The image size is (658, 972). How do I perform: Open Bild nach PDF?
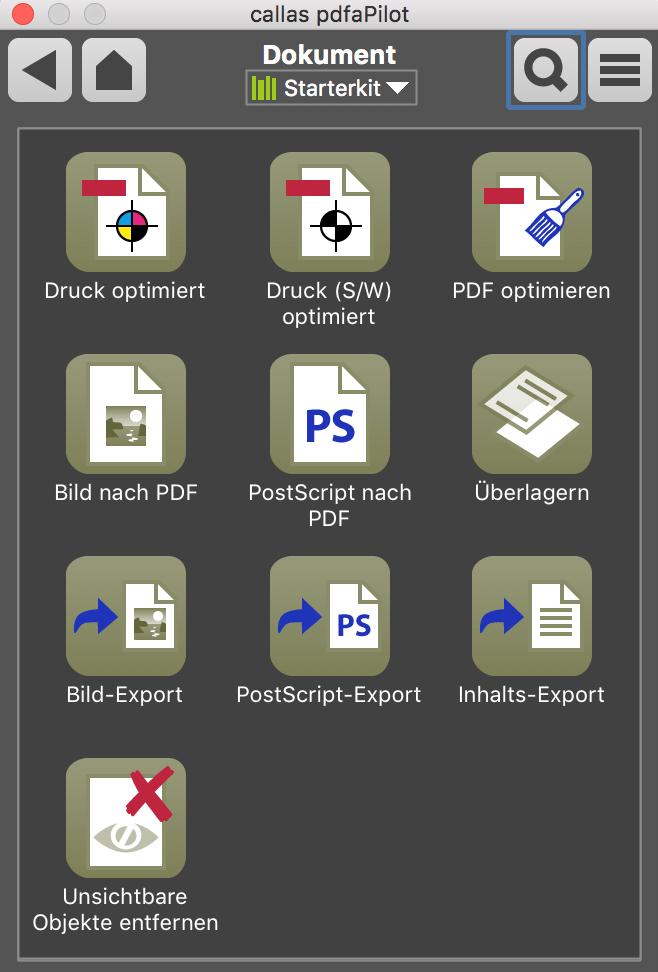pyautogui.click(x=126, y=414)
